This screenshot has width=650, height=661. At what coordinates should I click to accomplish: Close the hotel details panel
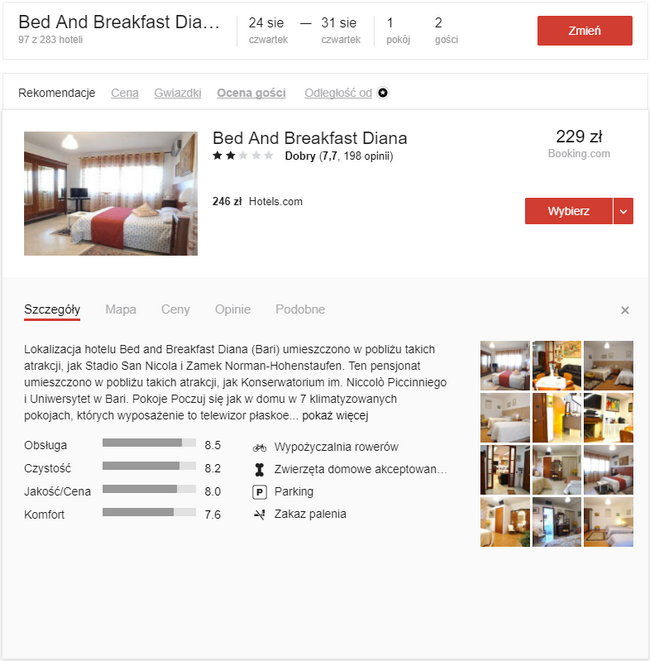625,310
